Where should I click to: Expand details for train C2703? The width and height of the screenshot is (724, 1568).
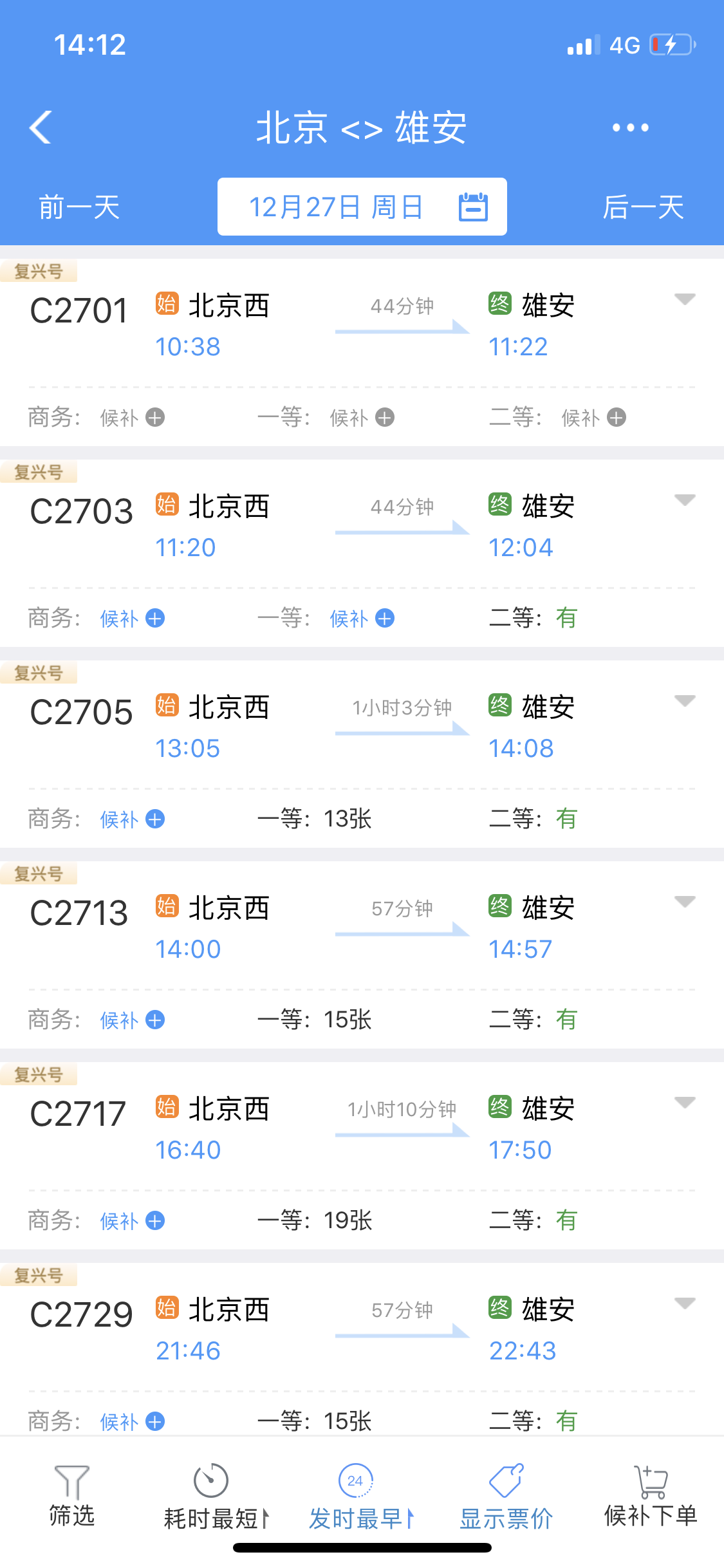pyautogui.click(x=684, y=500)
